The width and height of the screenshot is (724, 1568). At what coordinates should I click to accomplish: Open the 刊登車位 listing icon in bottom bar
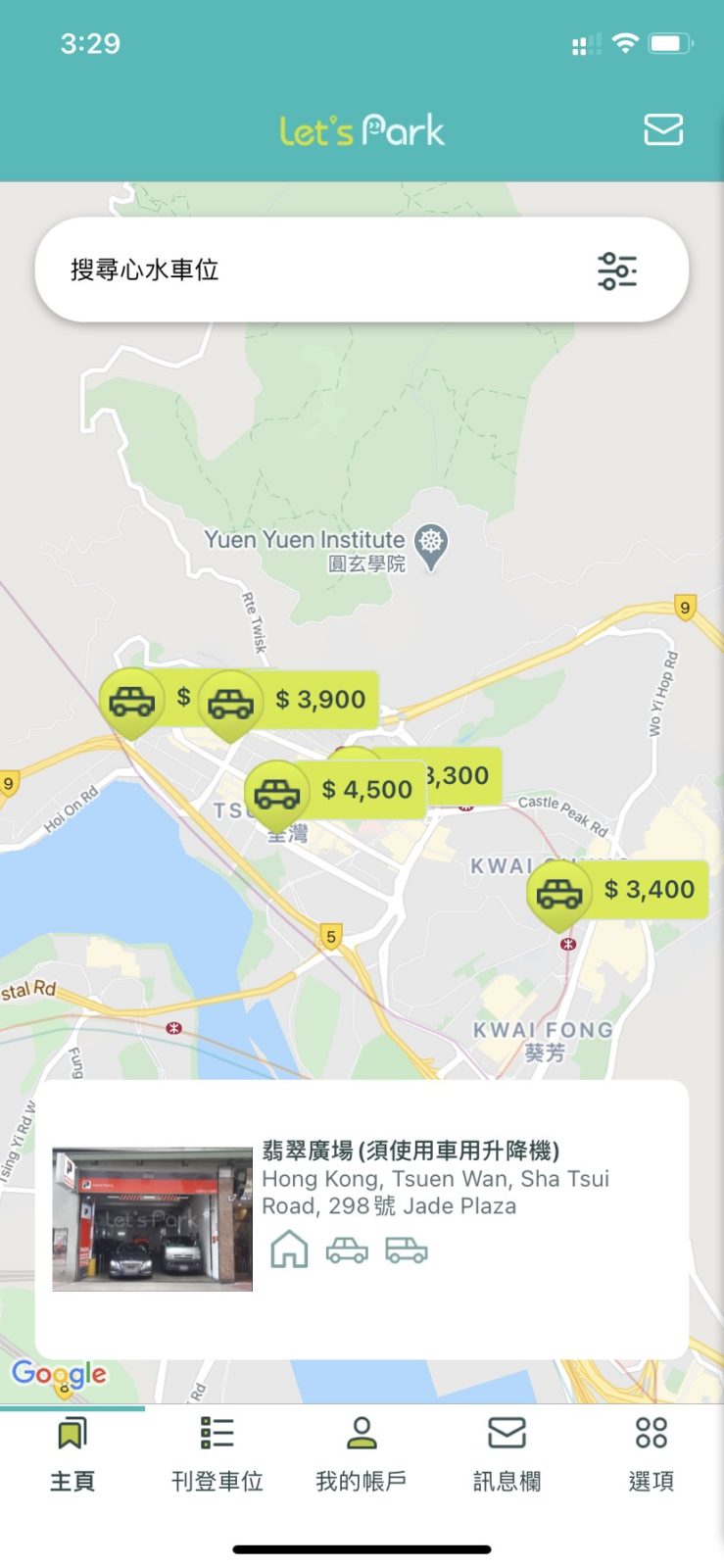tap(217, 1434)
